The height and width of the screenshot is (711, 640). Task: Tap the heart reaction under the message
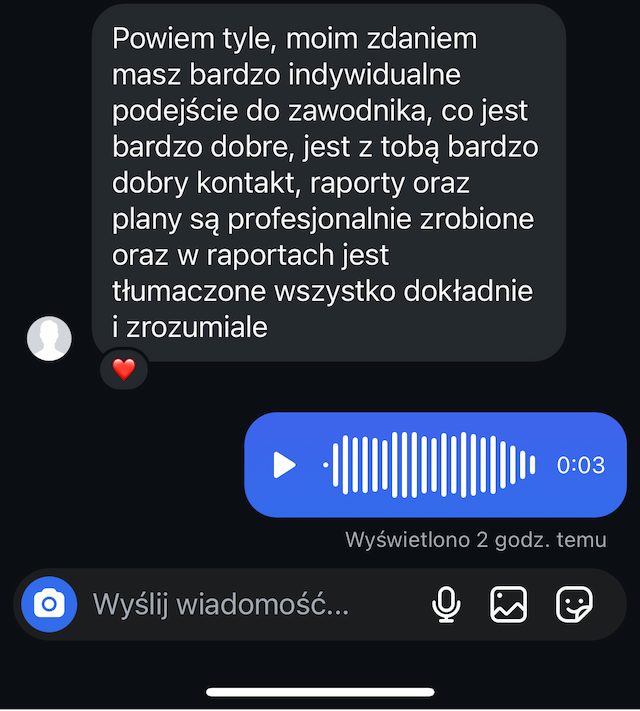click(123, 369)
